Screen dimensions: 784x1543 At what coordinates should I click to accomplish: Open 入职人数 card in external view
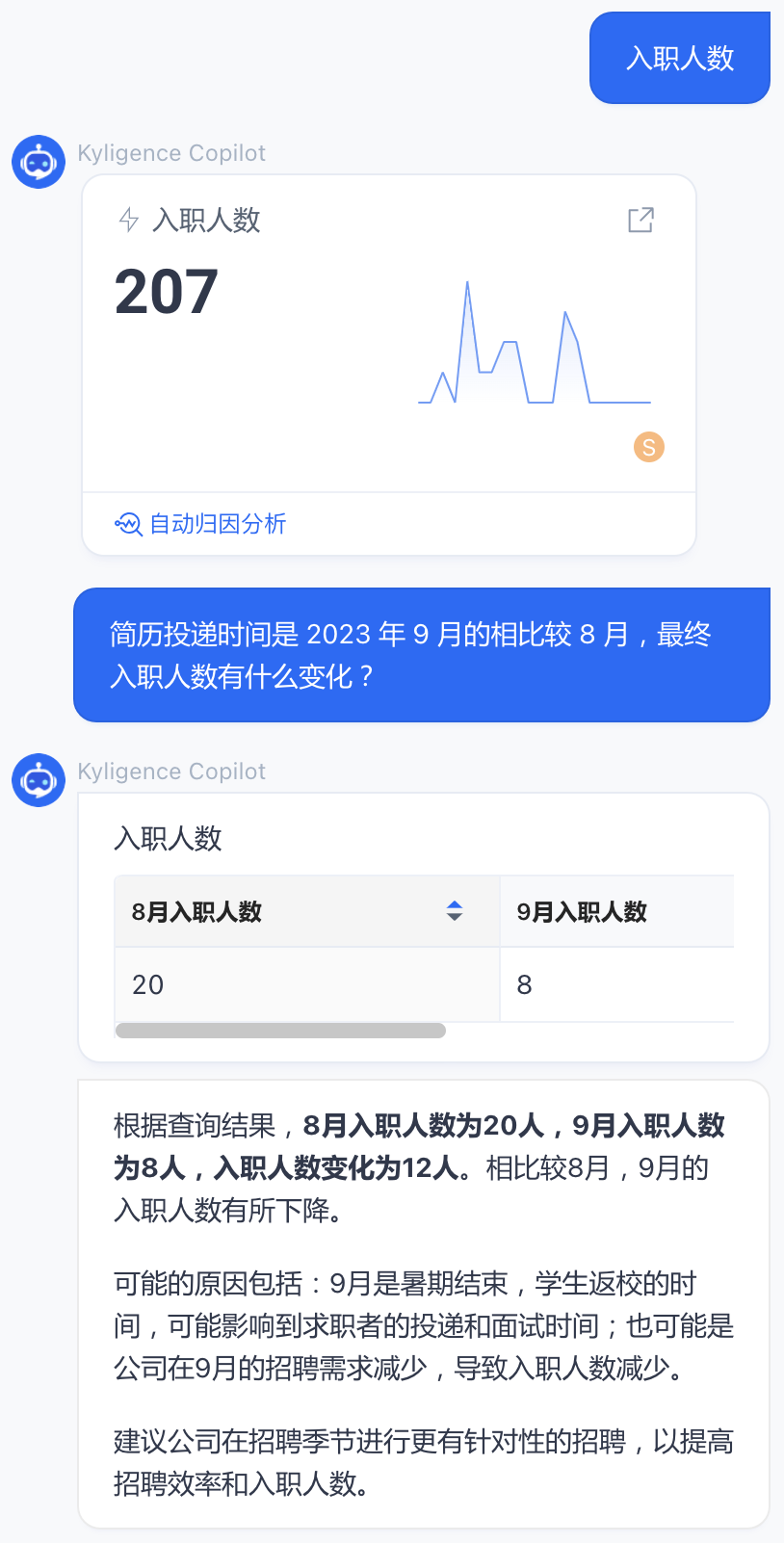pyautogui.click(x=640, y=221)
